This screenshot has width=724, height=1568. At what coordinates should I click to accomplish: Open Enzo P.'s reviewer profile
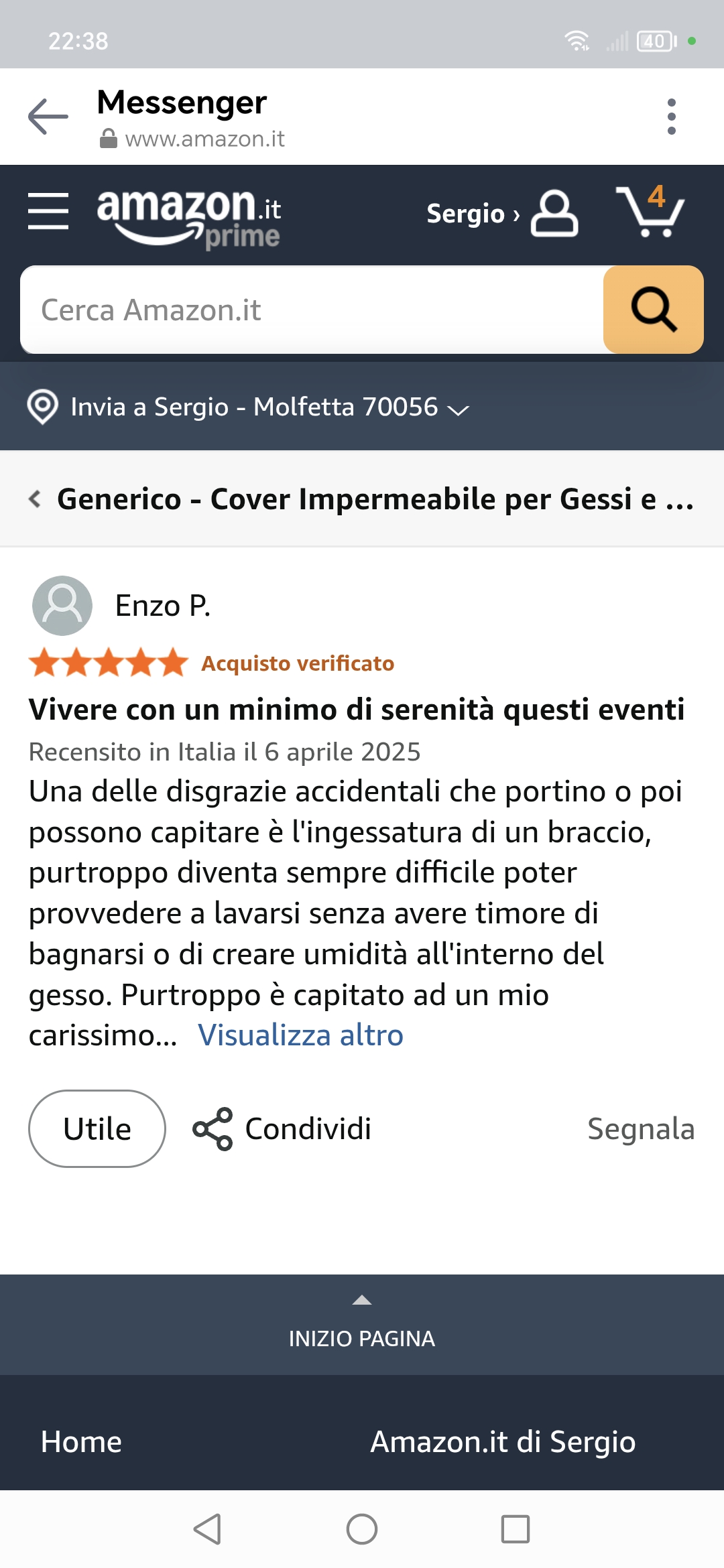121,606
